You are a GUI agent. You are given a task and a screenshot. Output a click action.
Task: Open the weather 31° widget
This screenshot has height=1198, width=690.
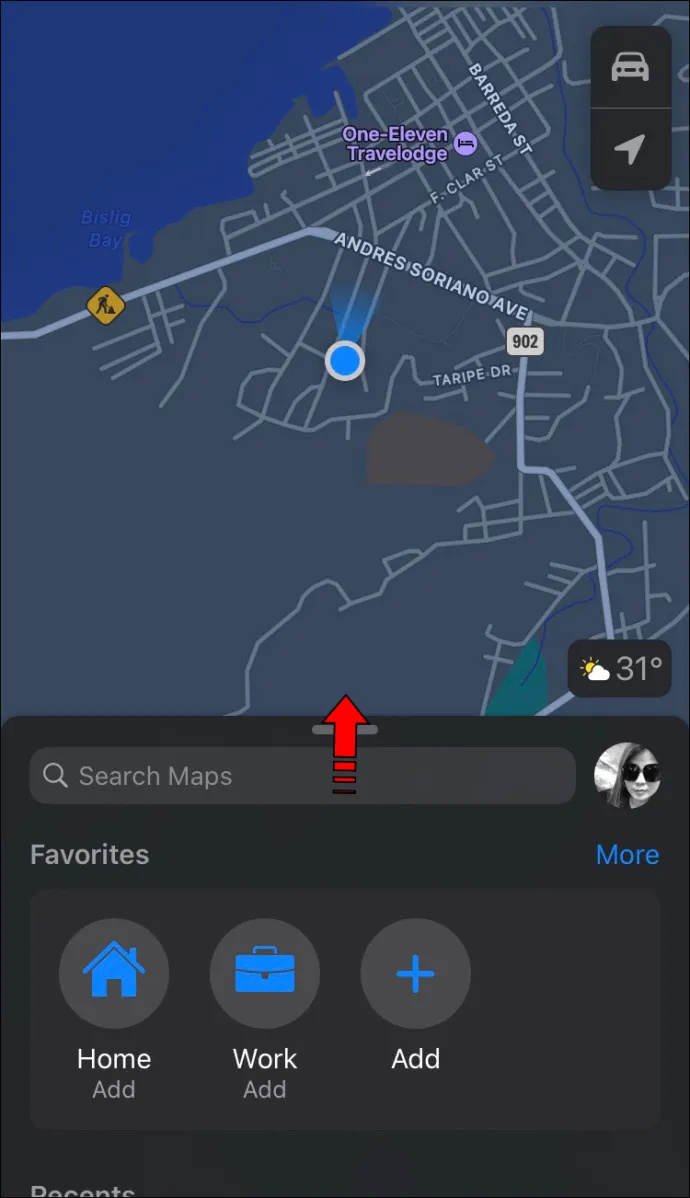pos(621,668)
